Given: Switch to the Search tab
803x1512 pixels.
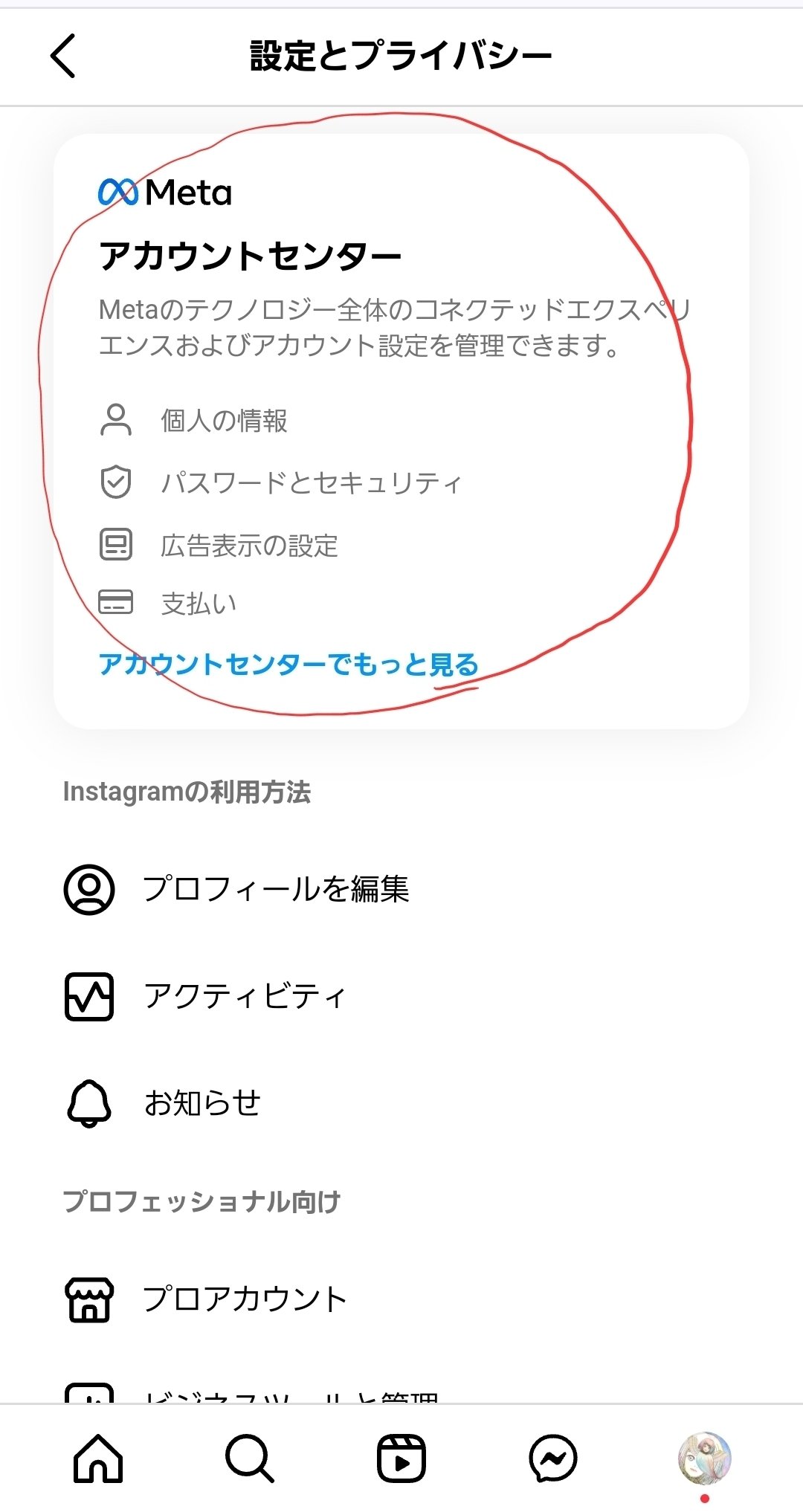Looking at the screenshot, I should (x=250, y=1458).
